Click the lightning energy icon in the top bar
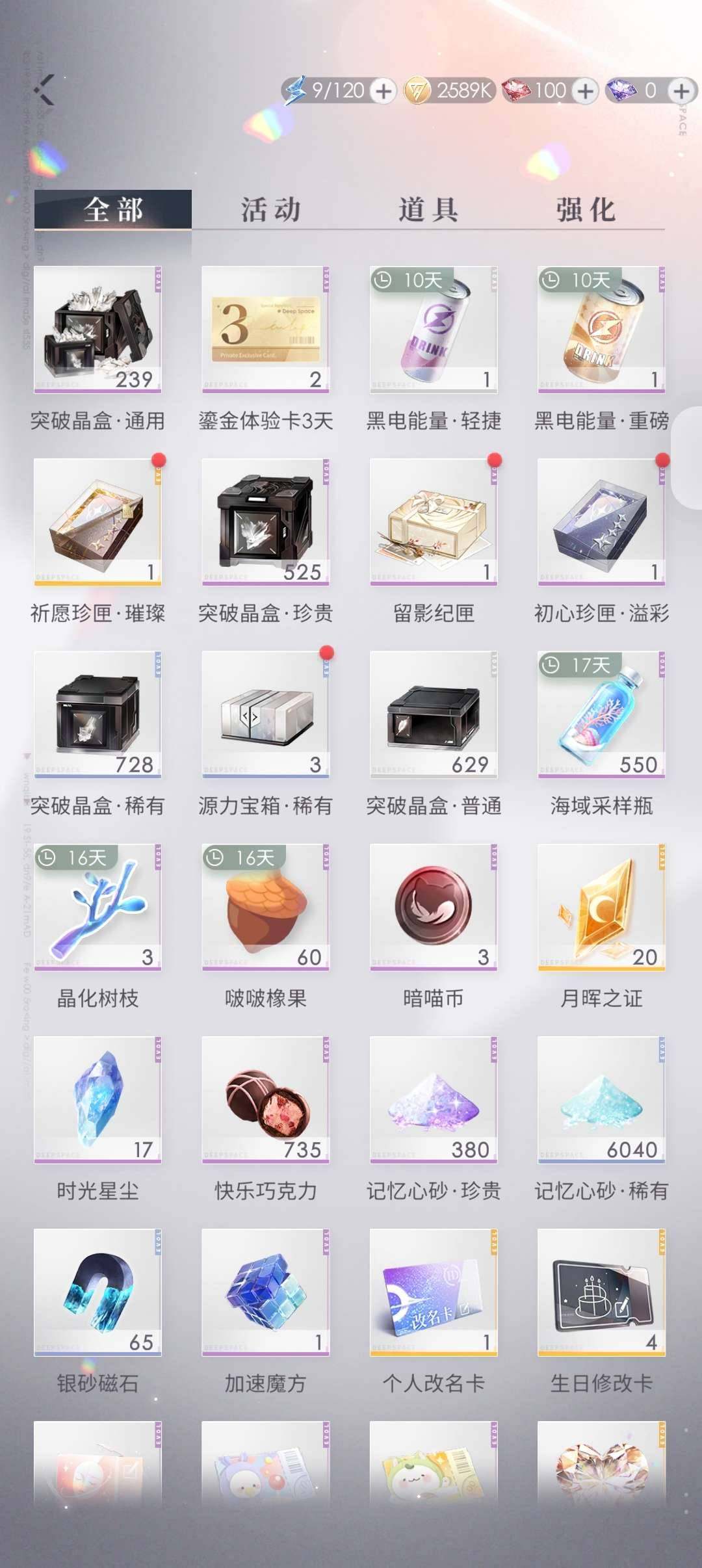Viewport: 702px width, 1568px height. click(296, 91)
